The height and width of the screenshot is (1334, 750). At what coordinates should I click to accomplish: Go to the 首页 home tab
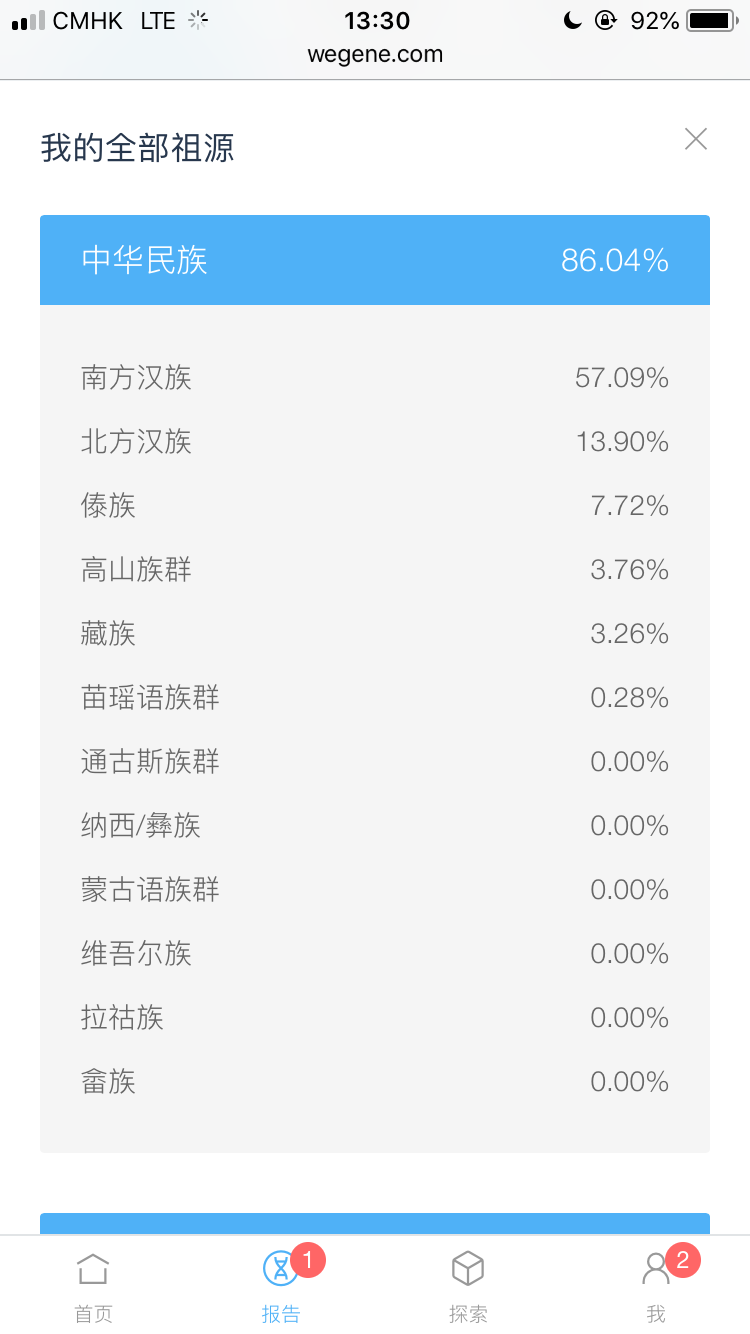pyautogui.click(x=93, y=1286)
